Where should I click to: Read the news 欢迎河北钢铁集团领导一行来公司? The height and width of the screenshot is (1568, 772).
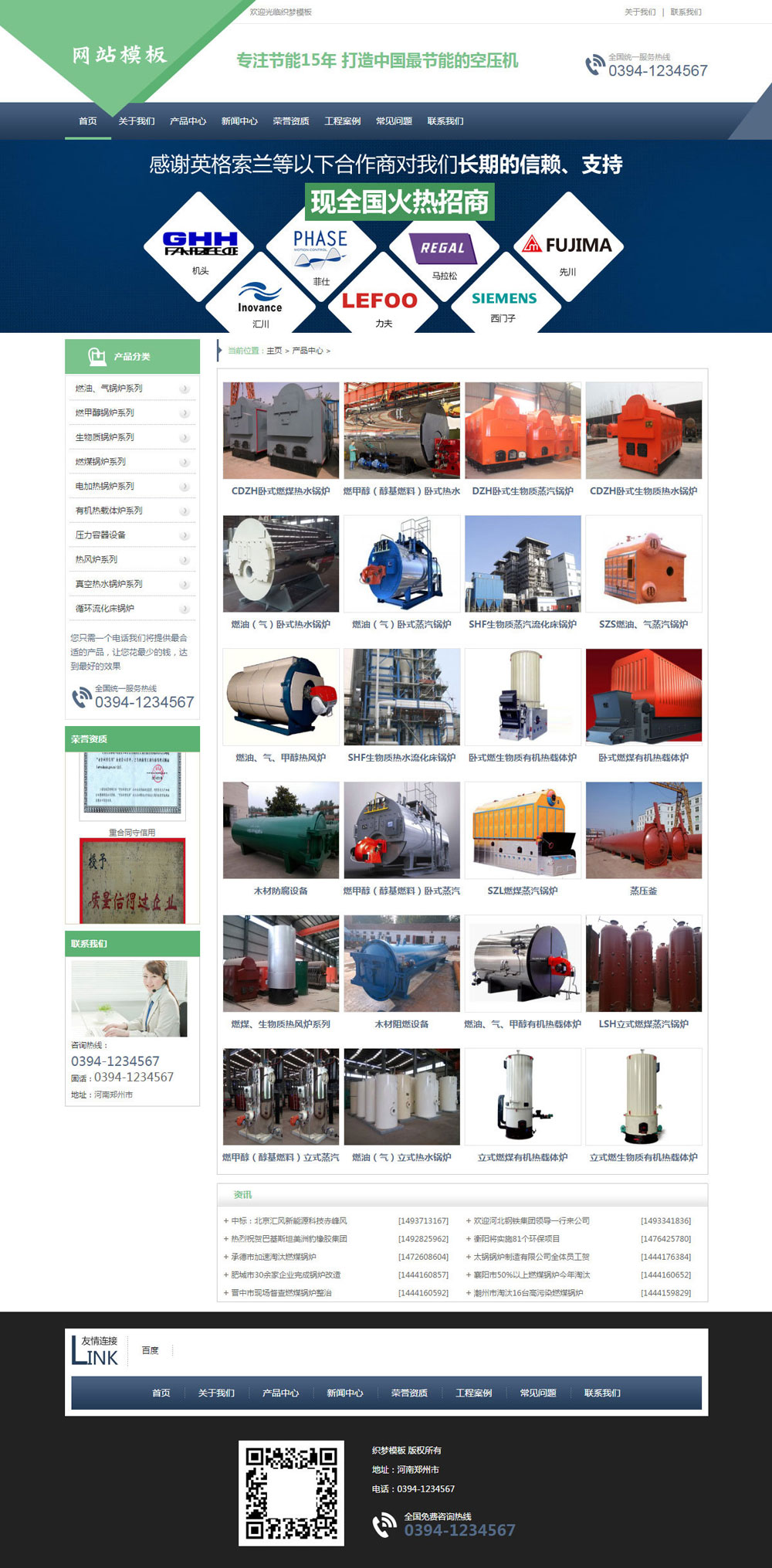click(531, 1221)
